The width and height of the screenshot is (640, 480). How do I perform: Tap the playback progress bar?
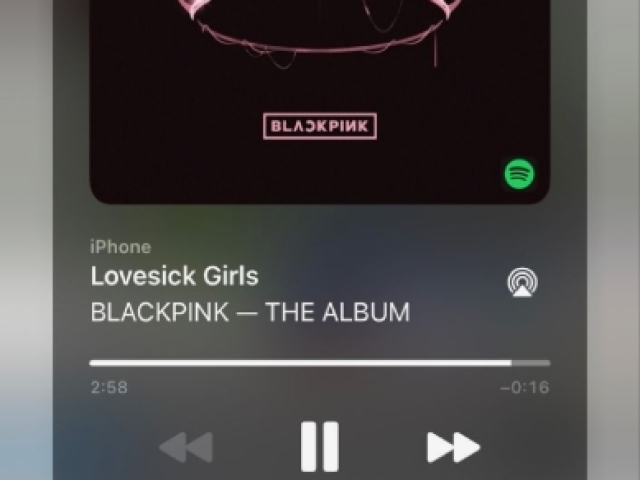pyautogui.click(x=319, y=363)
